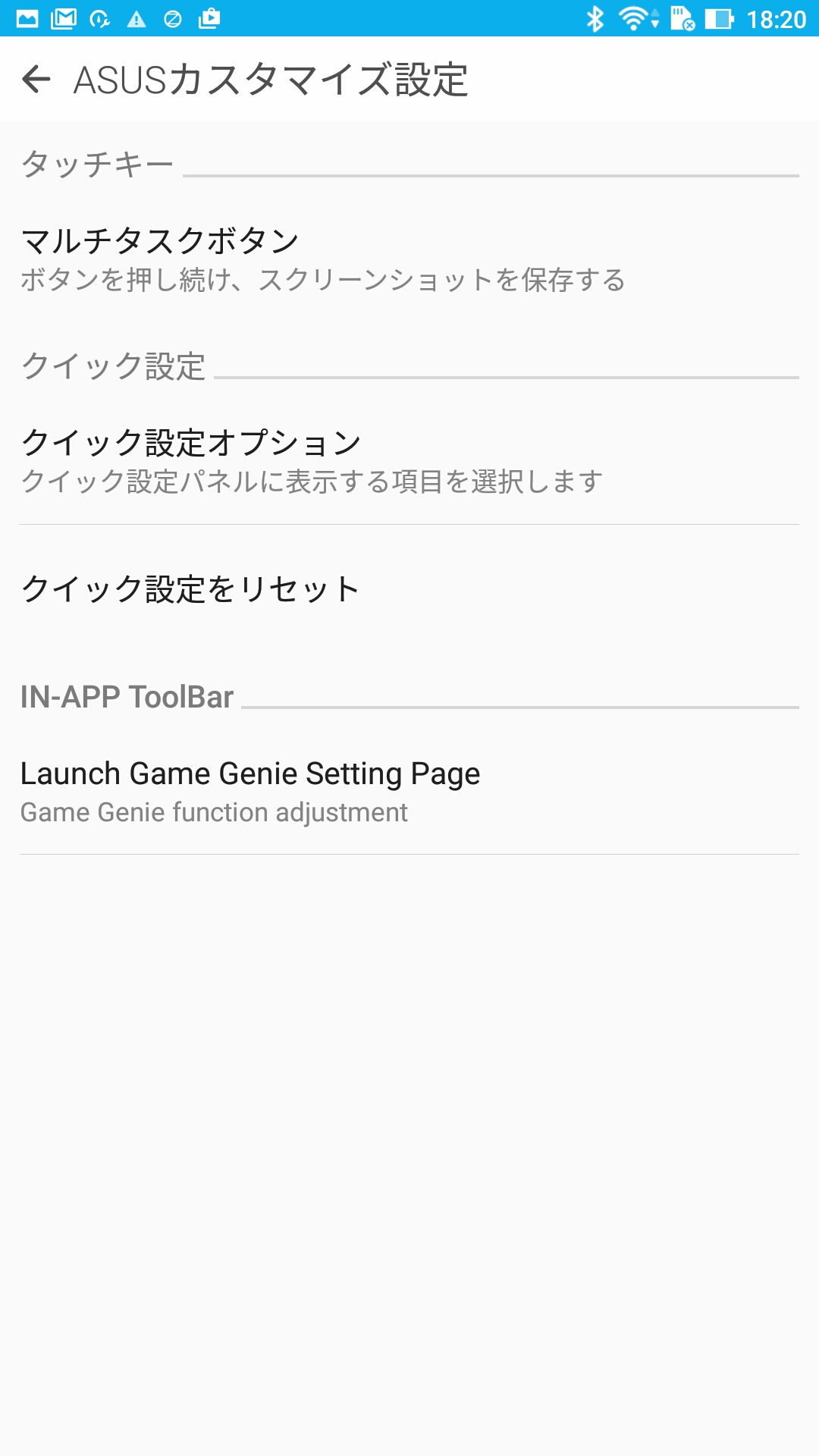Screen dimensions: 819x1456
Task: Open クイック設定オプション
Action: pyautogui.click(x=409, y=461)
